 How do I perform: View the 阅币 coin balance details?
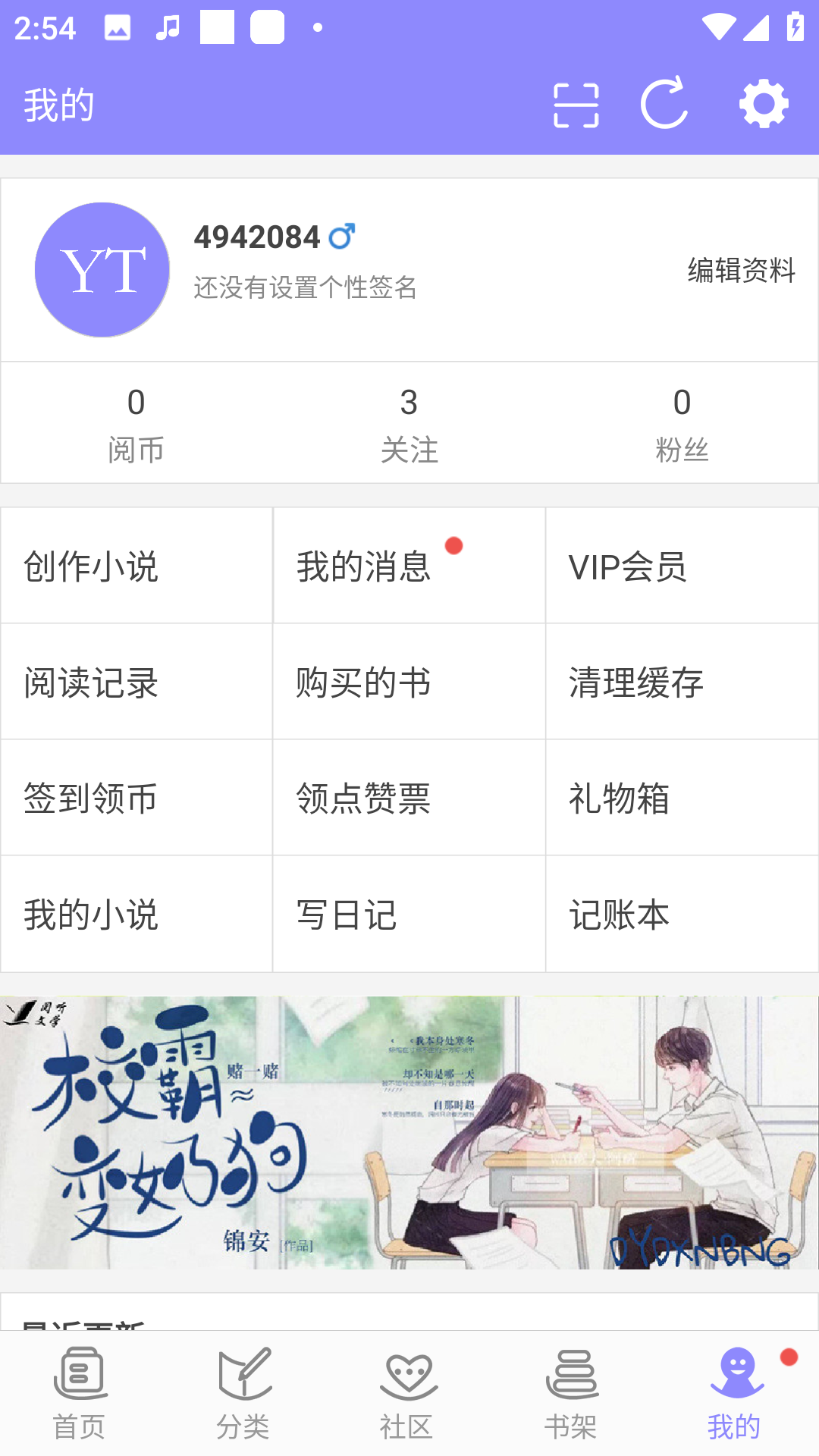[136, 422]
